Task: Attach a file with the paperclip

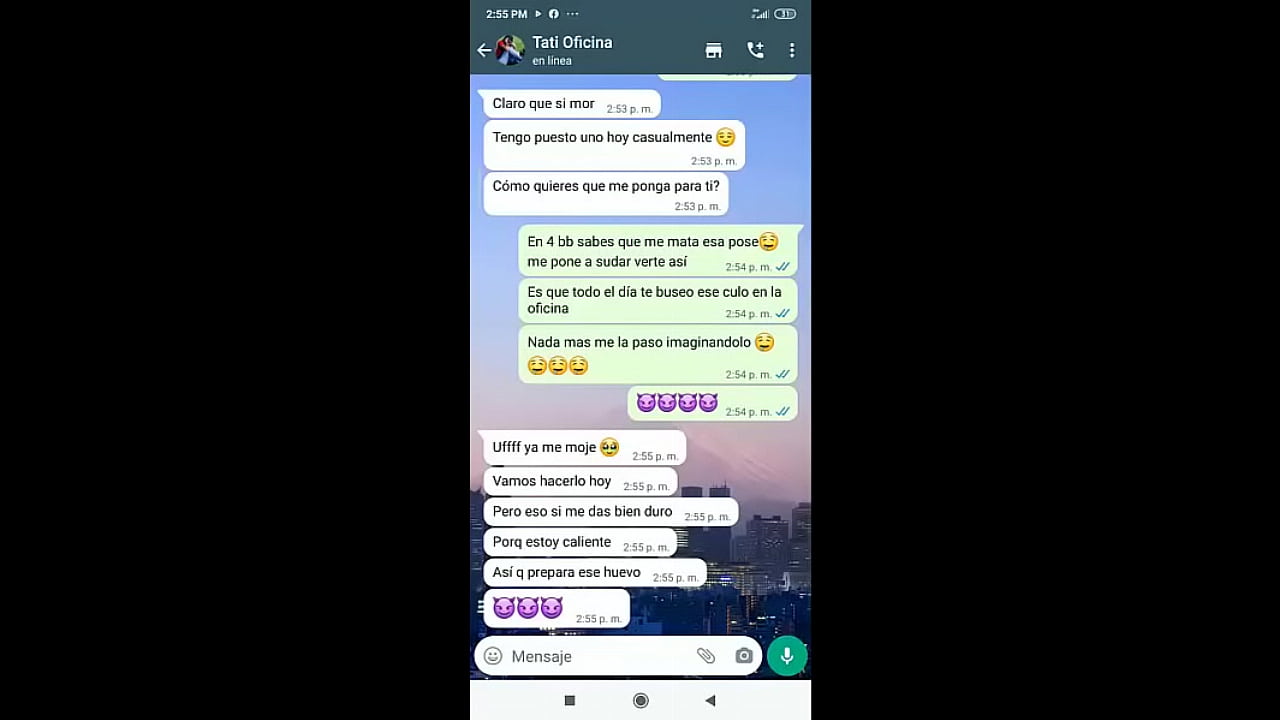Action: click(706, 656)
